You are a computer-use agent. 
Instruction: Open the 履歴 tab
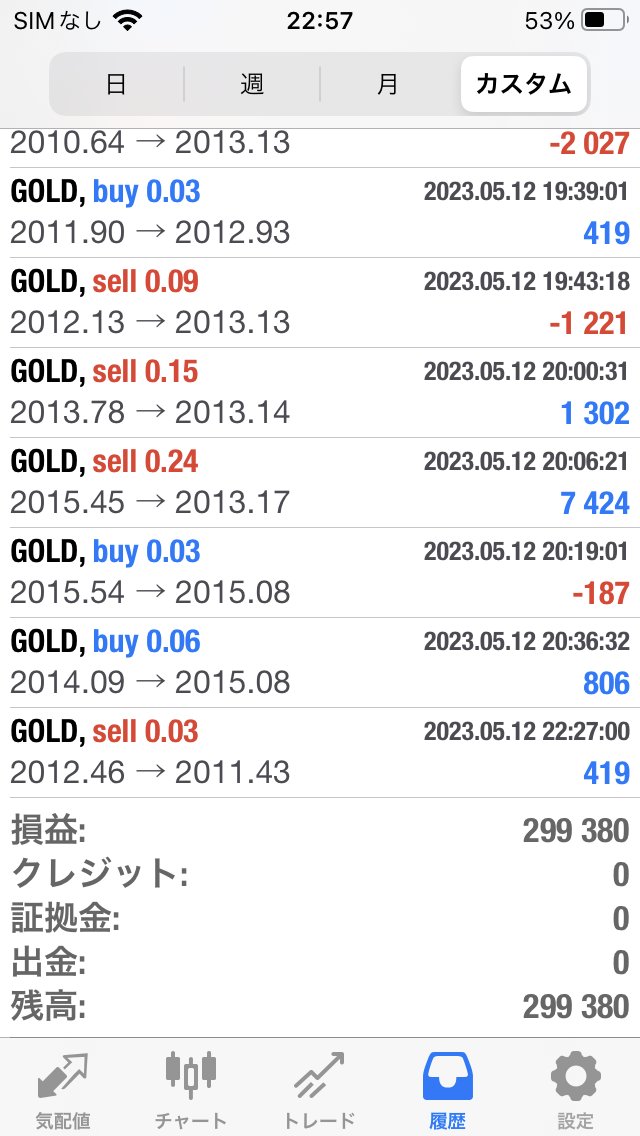click(448, 1088)
